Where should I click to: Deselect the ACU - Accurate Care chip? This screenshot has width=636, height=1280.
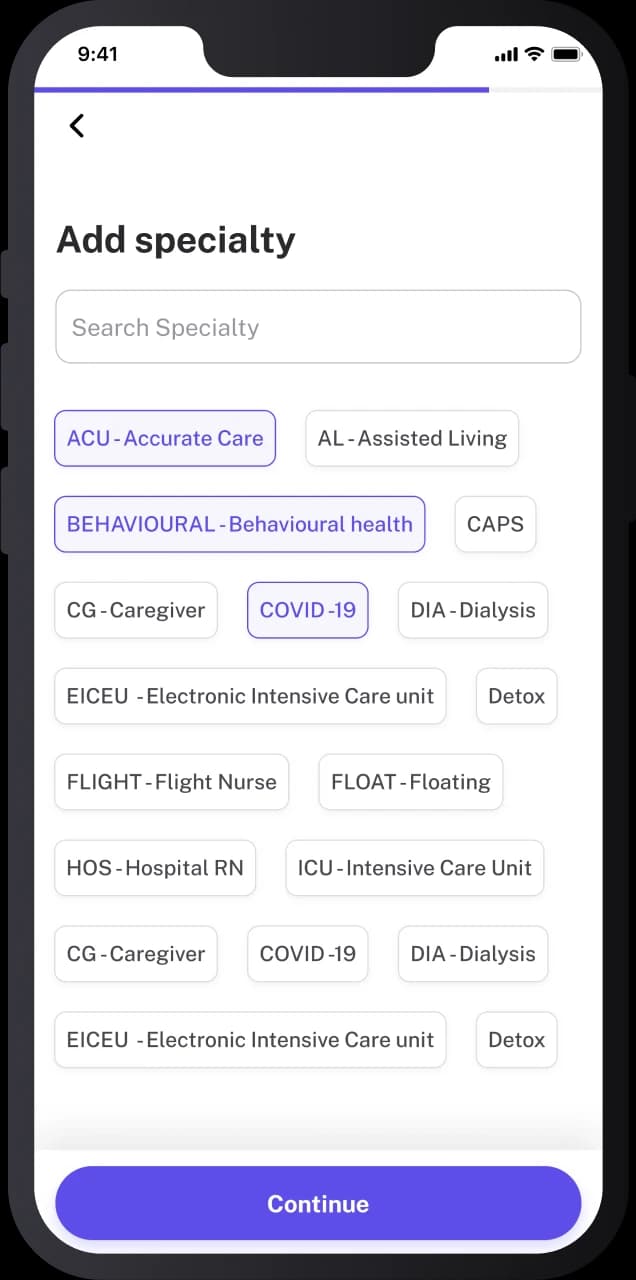click(165, 438)
